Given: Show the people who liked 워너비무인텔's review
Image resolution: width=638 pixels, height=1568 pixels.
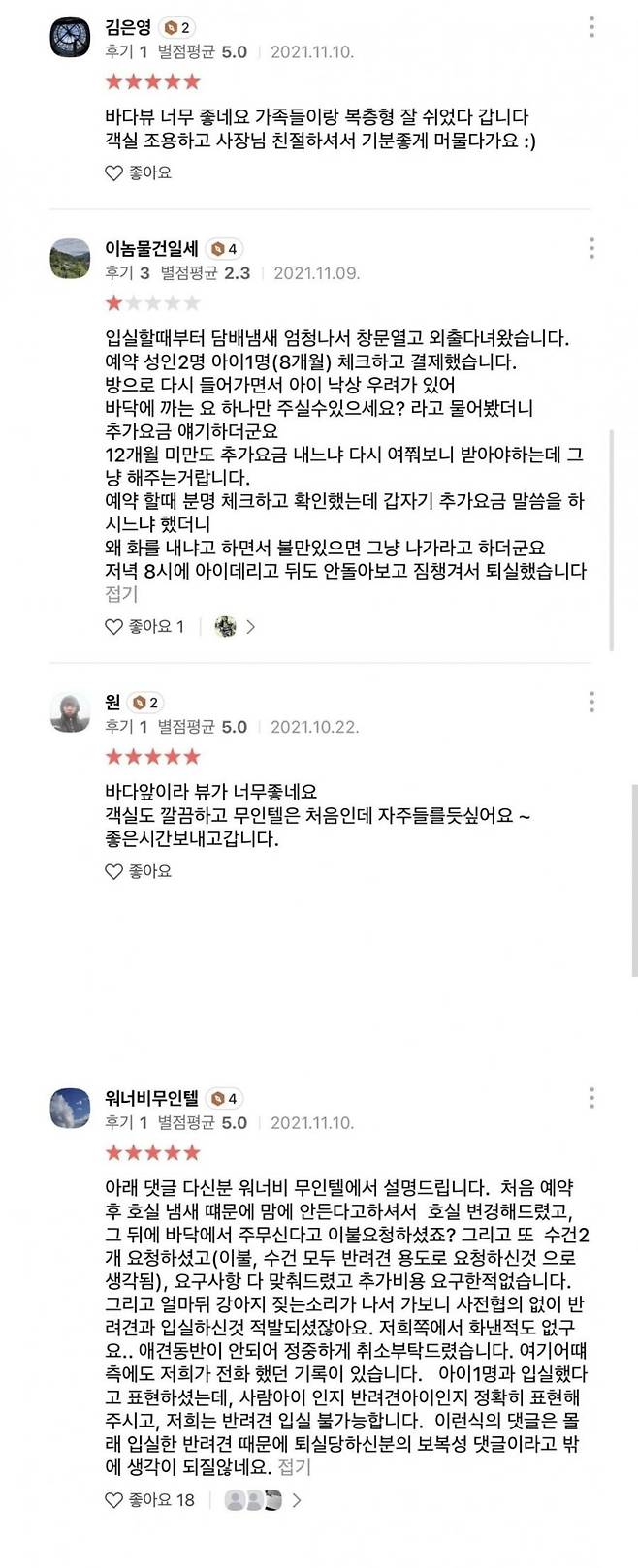Looking at the screenshot, I should pos(263,1500).
